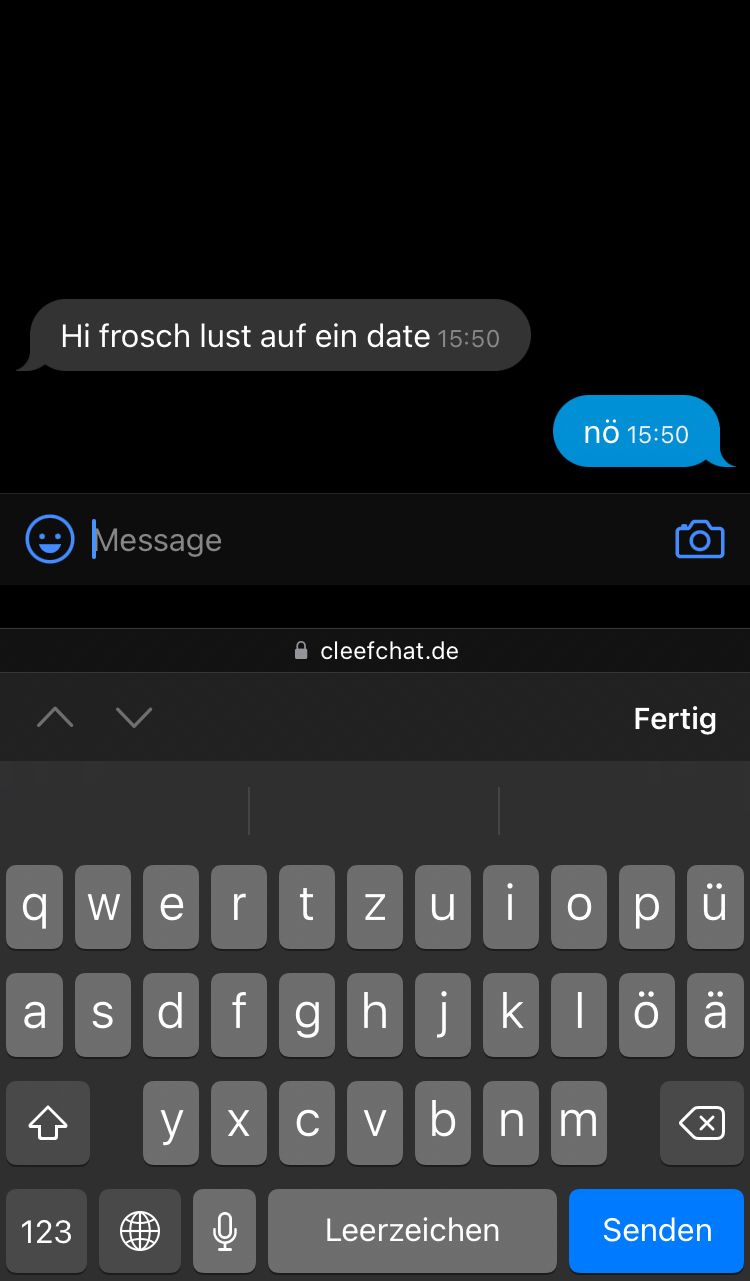Tap the backspace key
The width and height of the screenshot is (750, 1281).
tap(702, 1123)
